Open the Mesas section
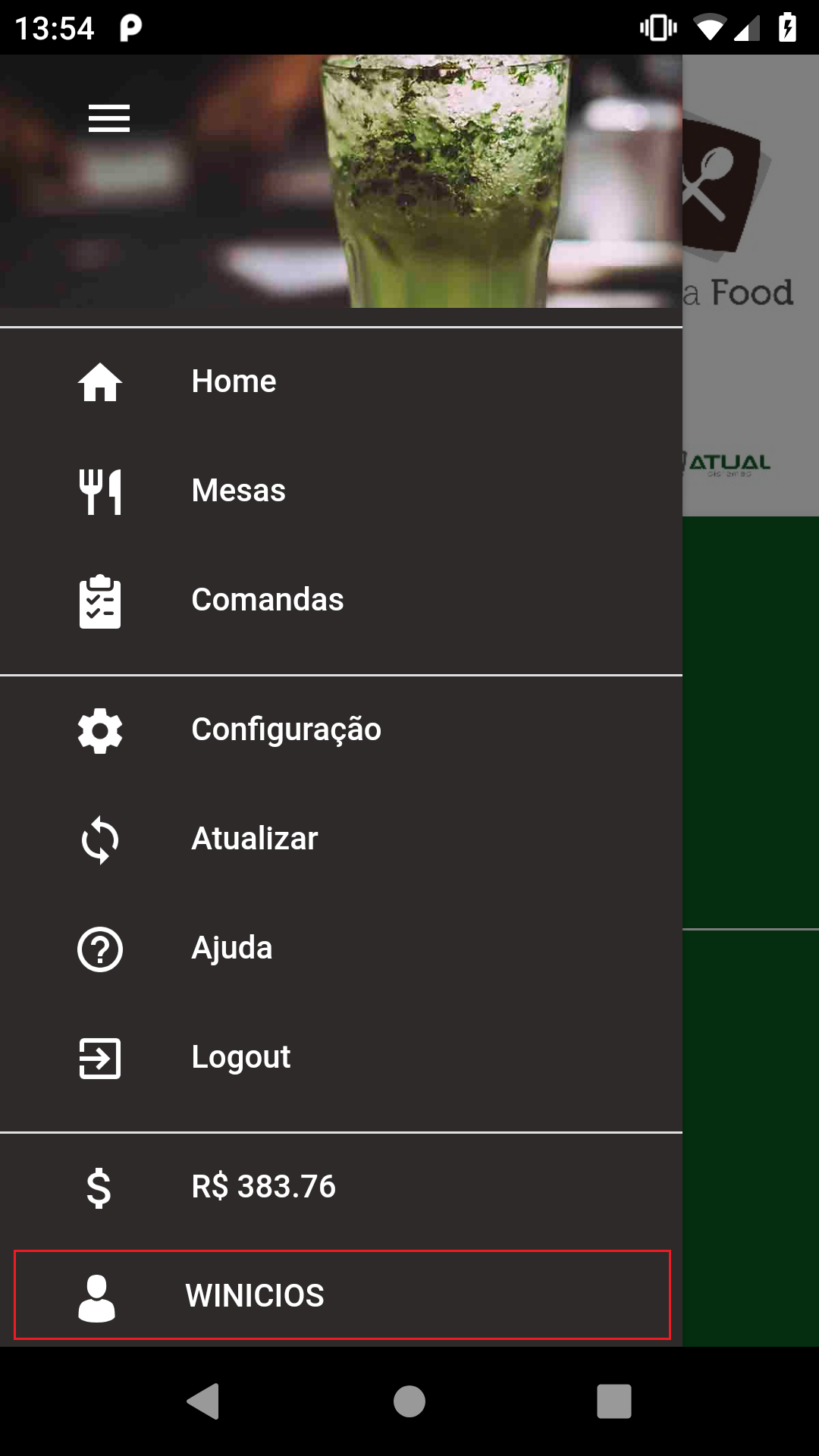Screen dimensions: 819x1456 341,491
